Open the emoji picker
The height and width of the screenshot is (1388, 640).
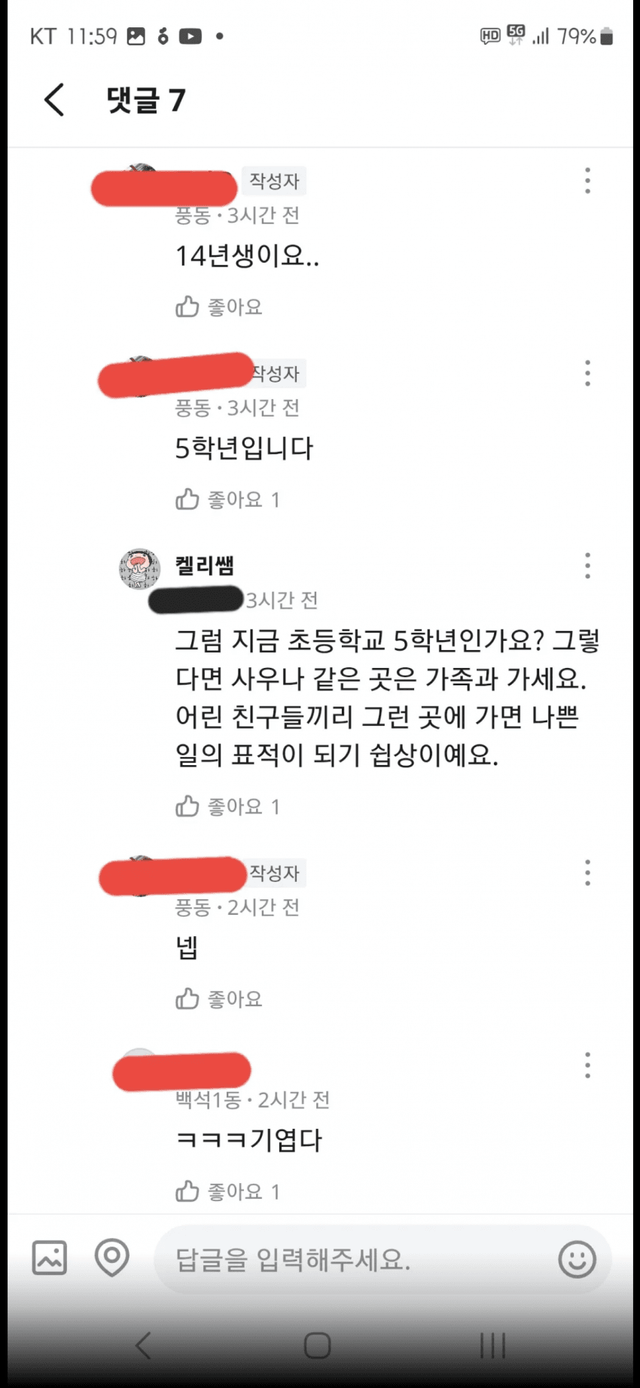click(x=577, y=1259)
